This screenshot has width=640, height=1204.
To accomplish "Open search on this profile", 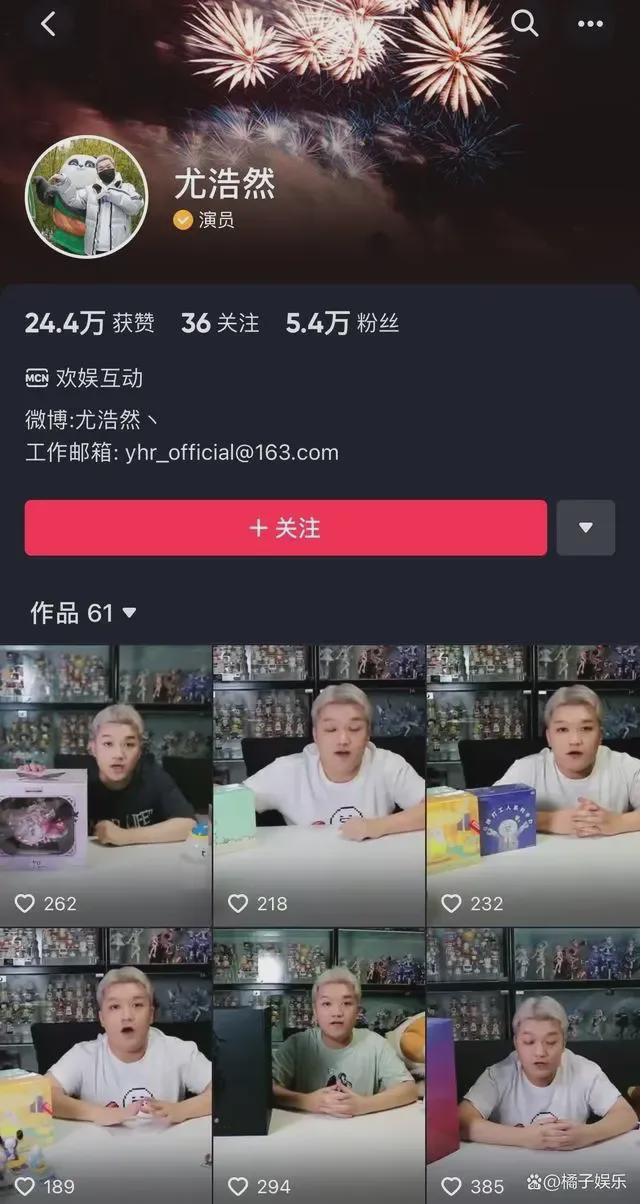I will 524,24.
